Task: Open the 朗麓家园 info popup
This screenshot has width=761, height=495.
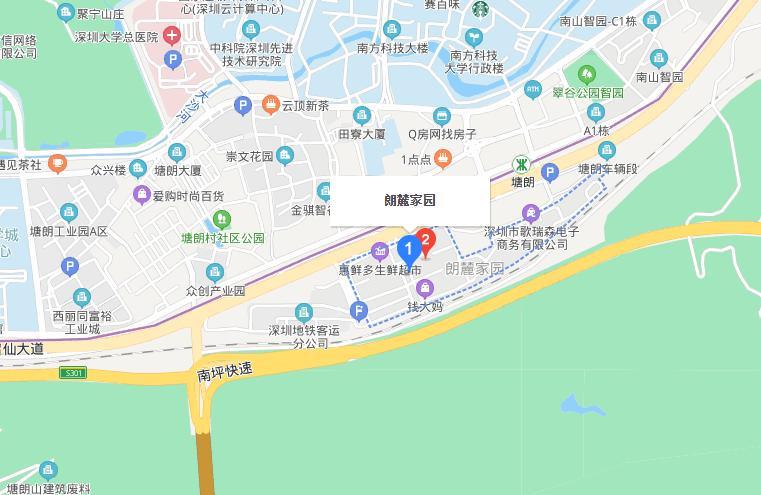Action: tap(410, 200)
